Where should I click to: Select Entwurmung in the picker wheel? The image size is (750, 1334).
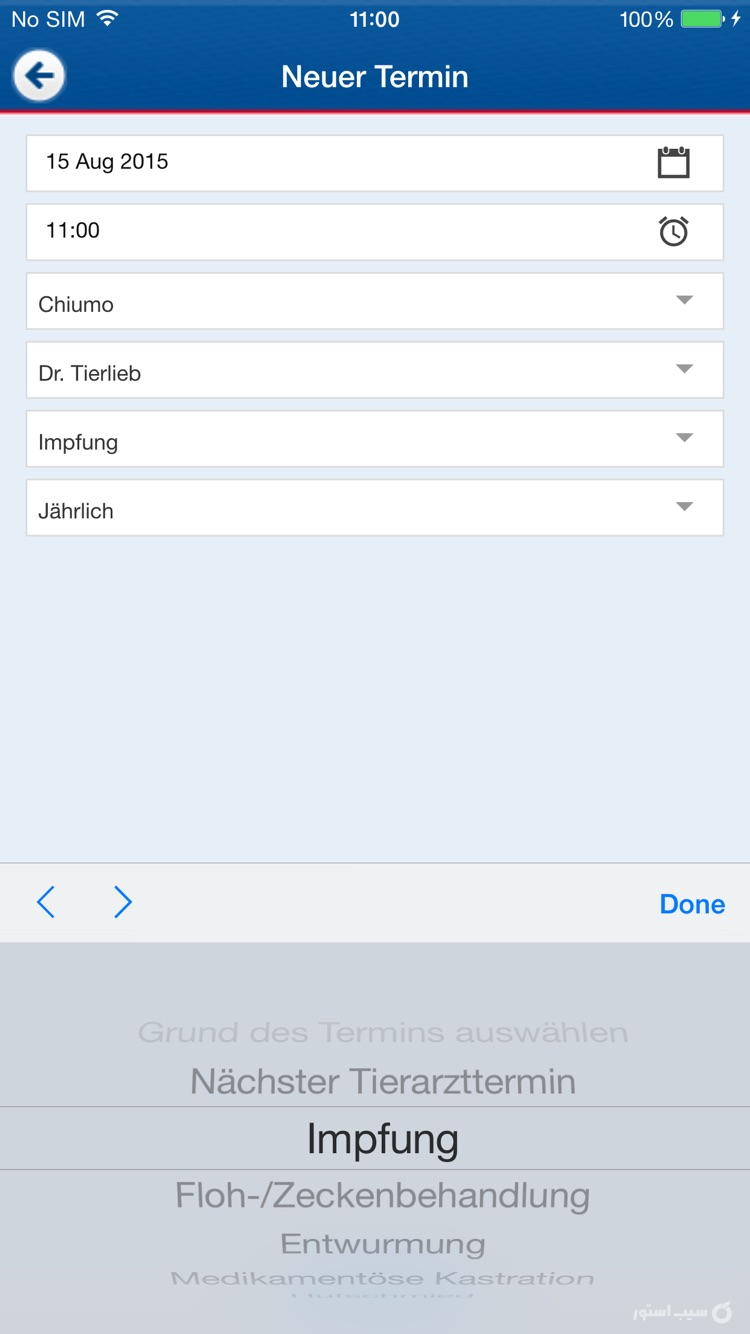coord(381,1244)
